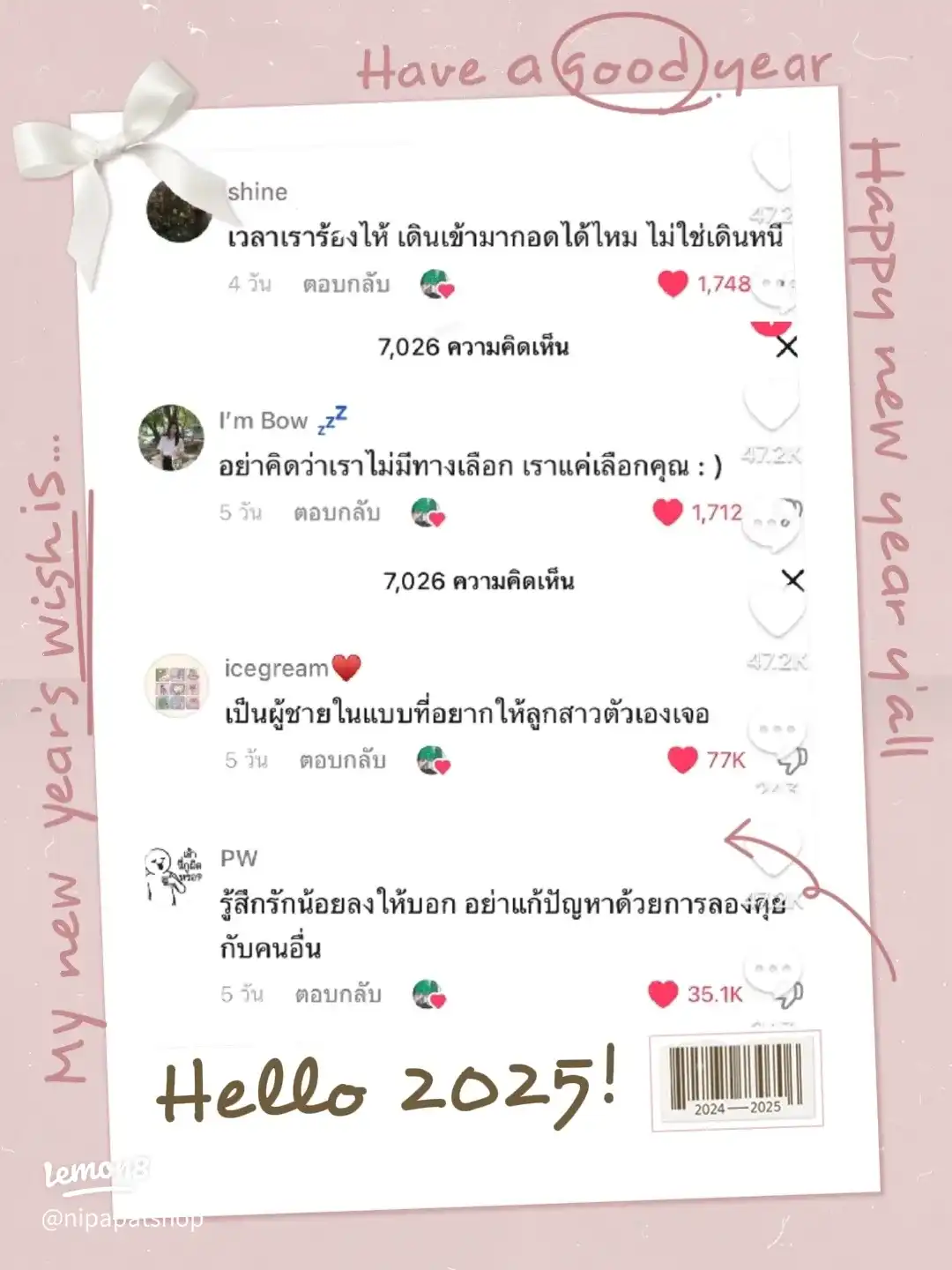
Task: Select the 2024—2025 barcode graphic
Action: coord(736,1079)
